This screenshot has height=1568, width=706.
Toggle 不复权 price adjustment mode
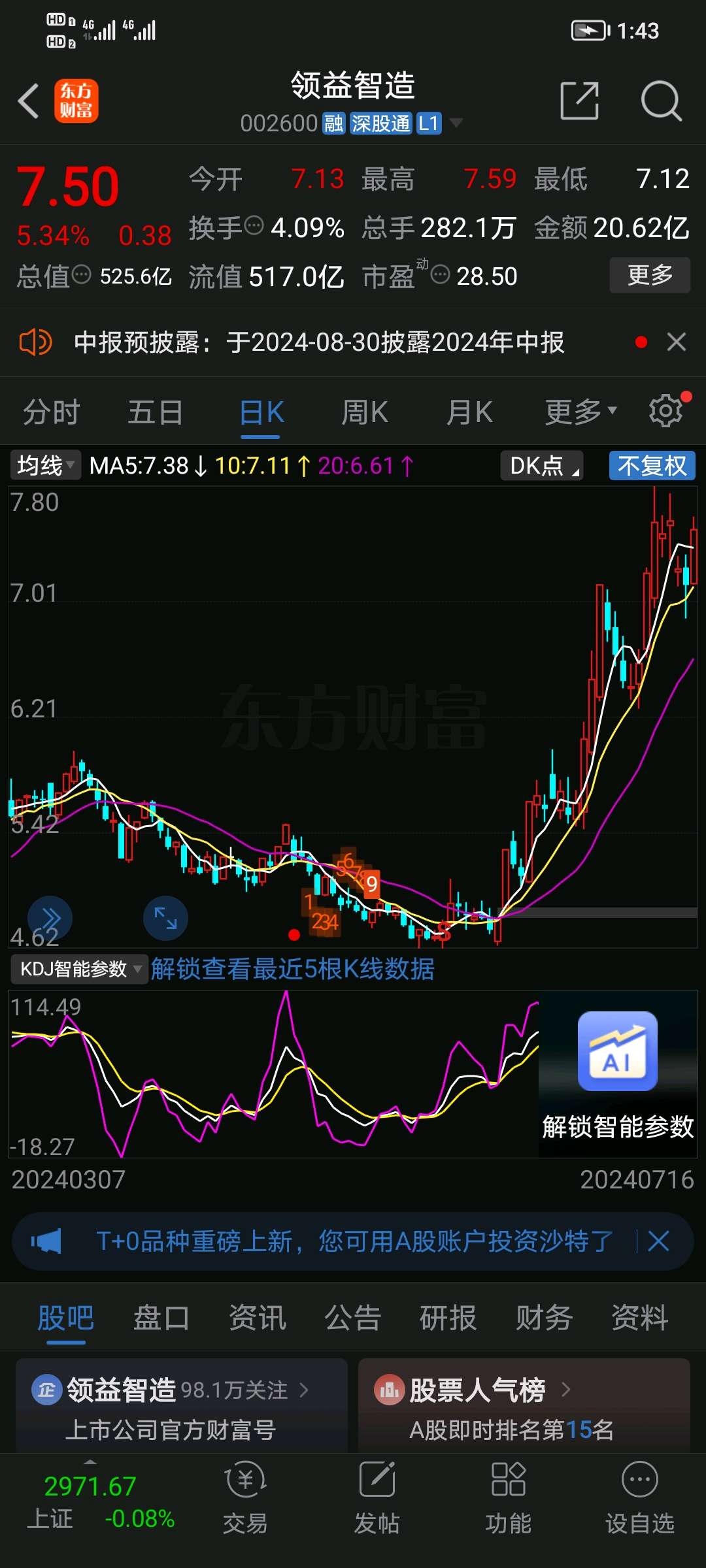click(x=652, y=466)
